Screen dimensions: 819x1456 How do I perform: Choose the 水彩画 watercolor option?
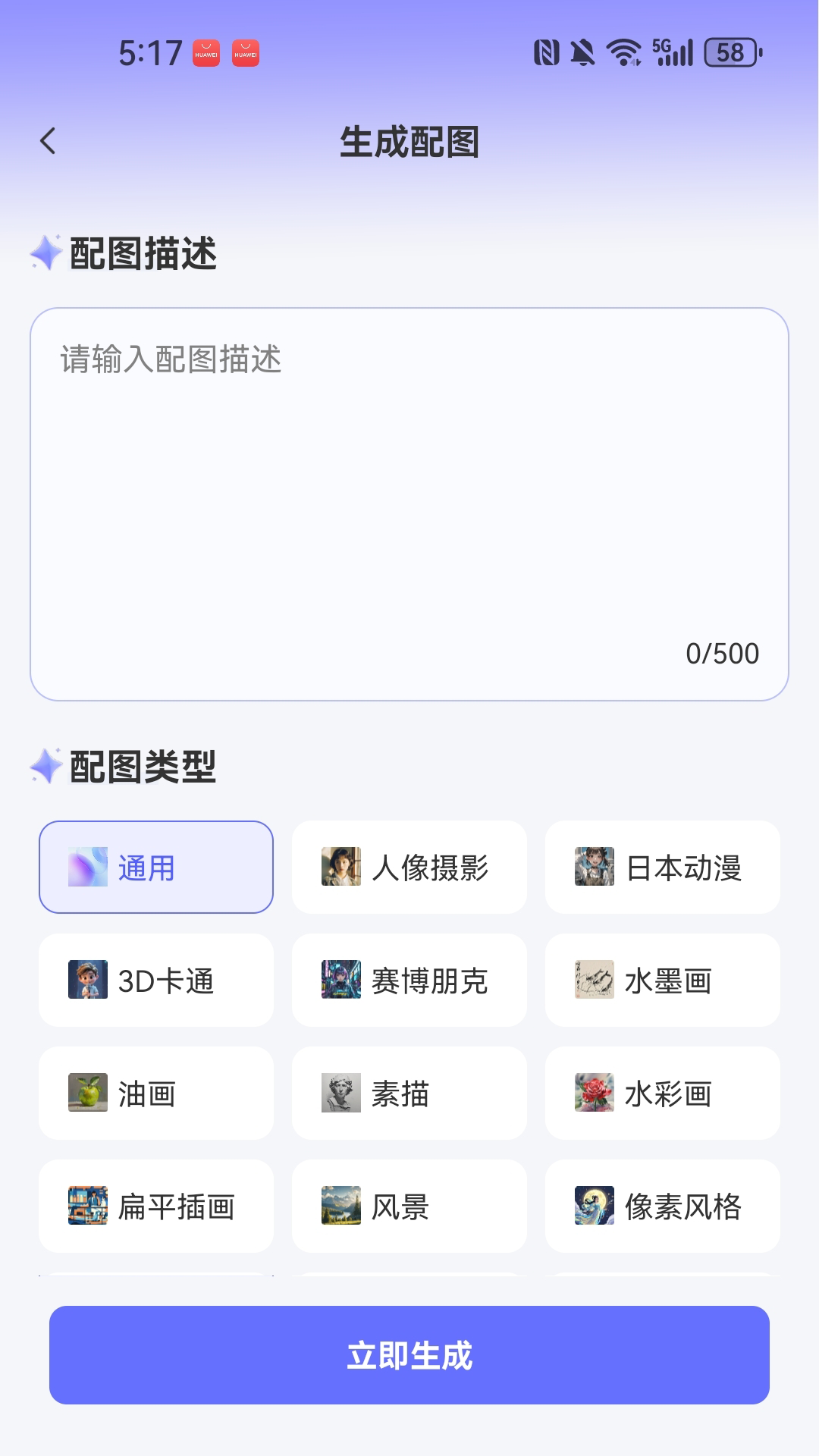point(662,1093)
